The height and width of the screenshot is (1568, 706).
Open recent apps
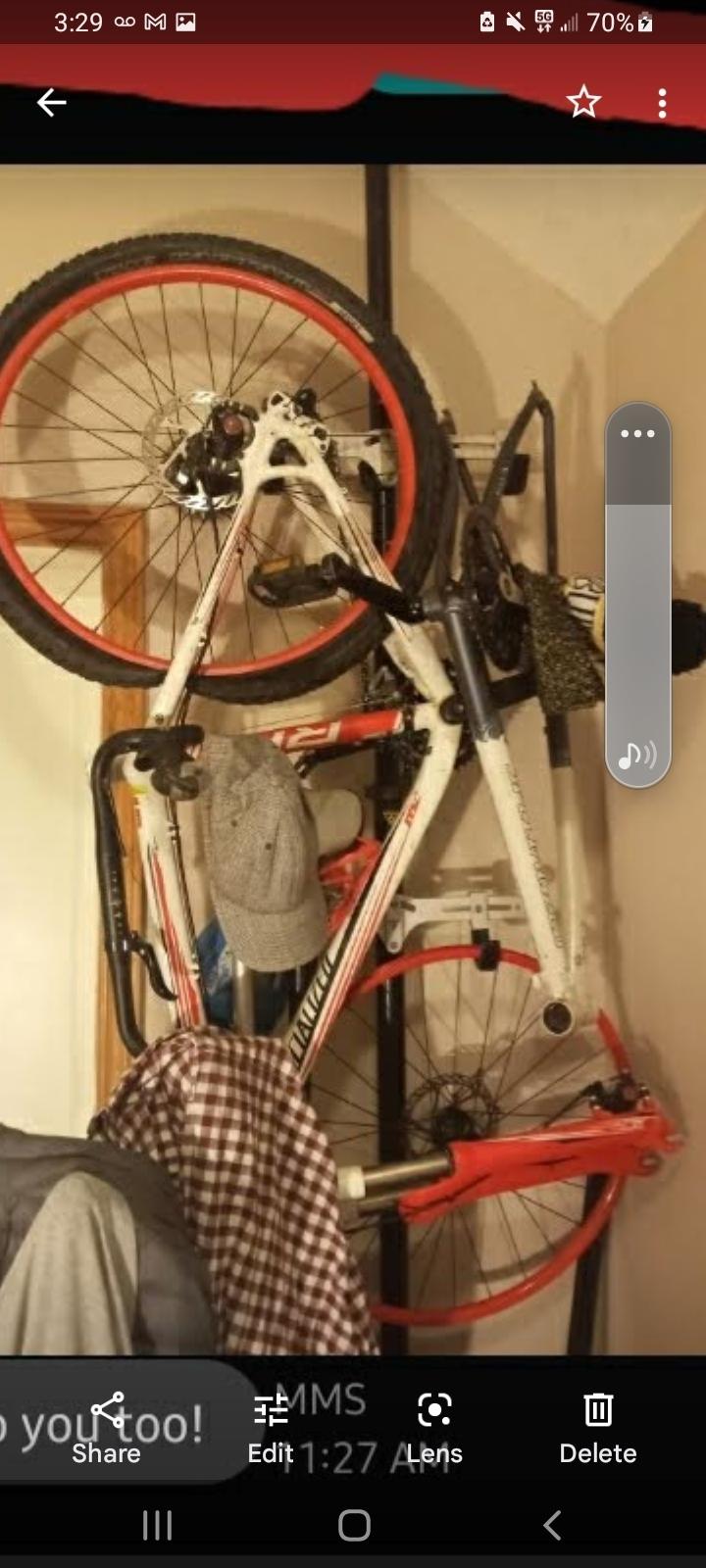pos(157,1525)
